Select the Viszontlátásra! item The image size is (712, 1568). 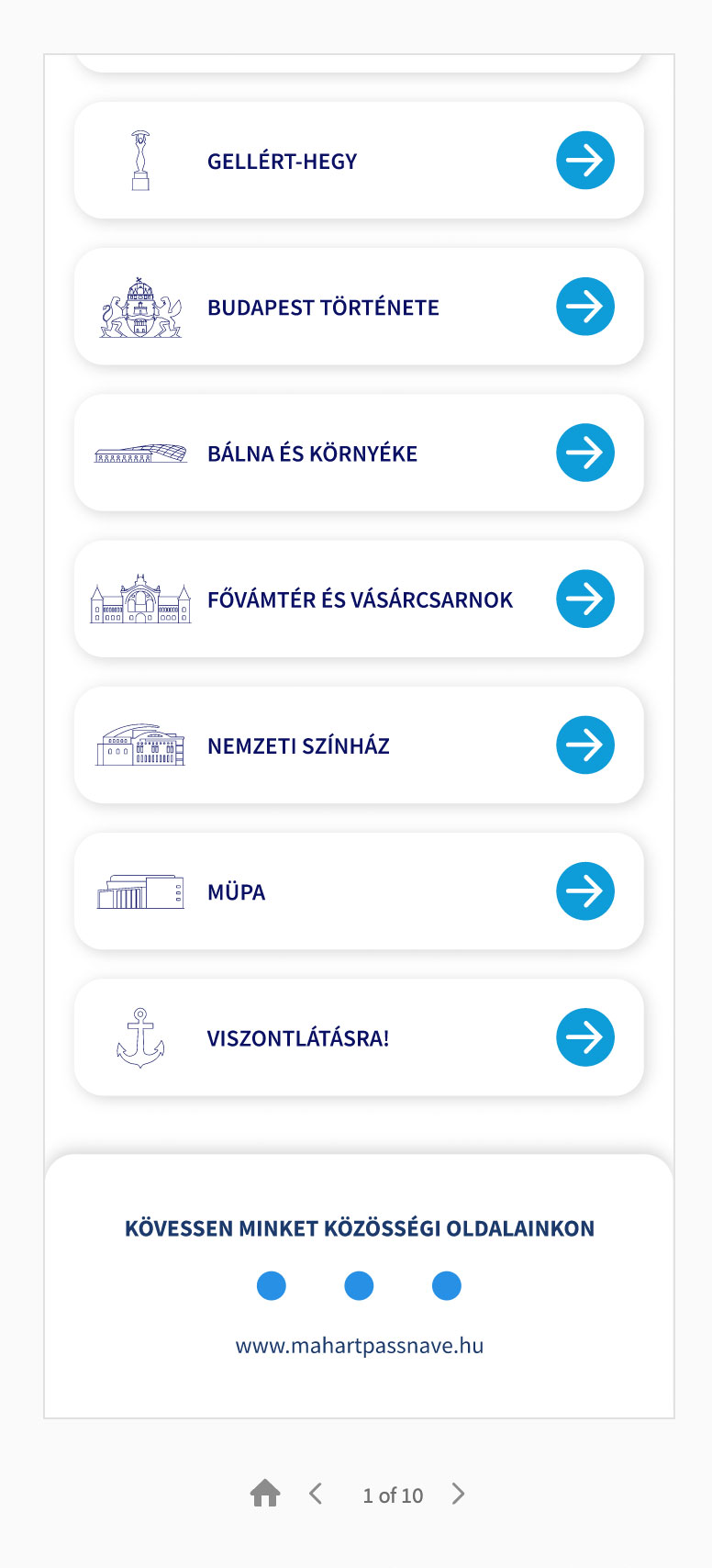[359, 1037]
